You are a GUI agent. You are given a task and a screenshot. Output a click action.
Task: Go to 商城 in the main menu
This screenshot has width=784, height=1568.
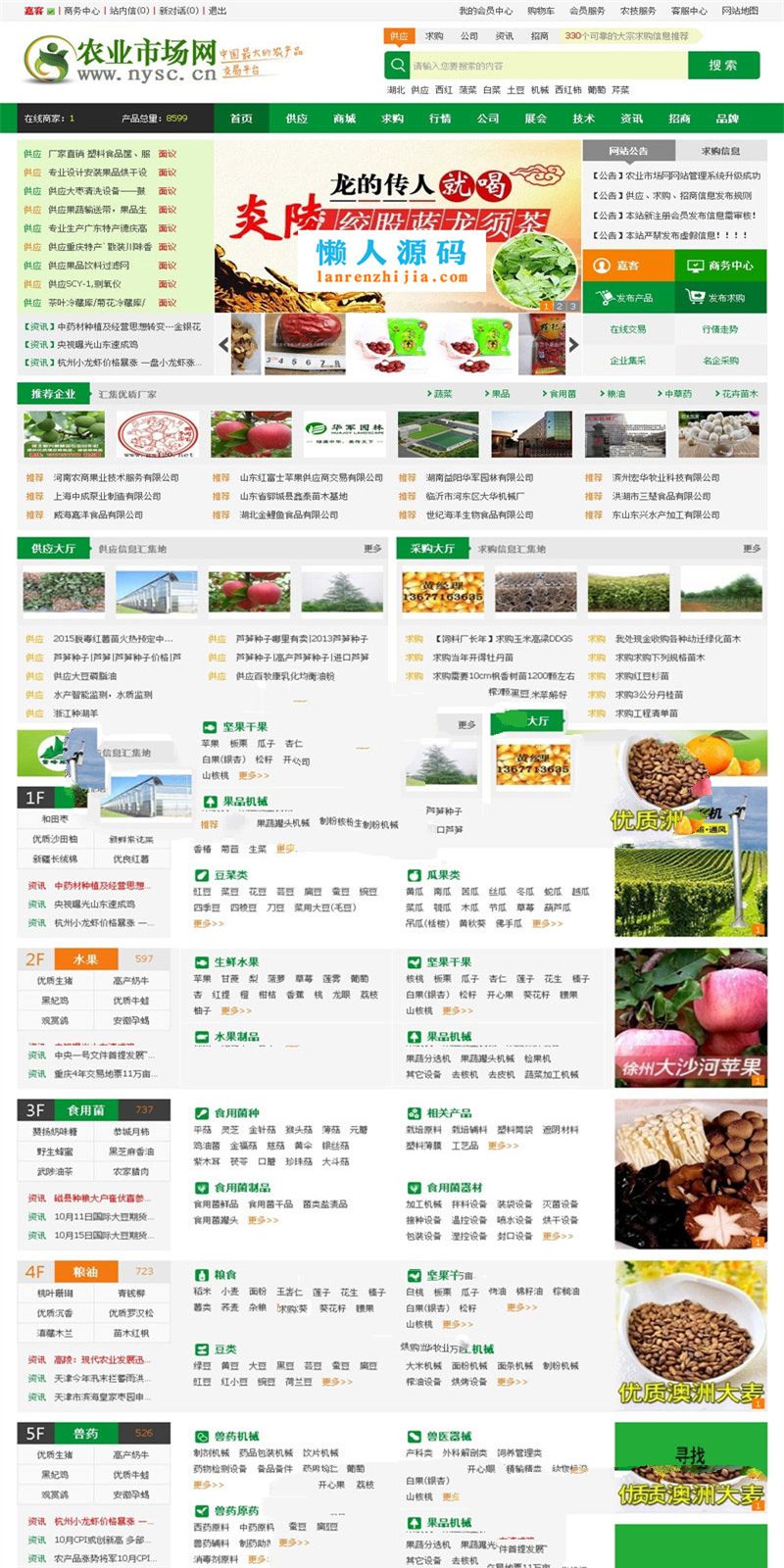[344, 119]
